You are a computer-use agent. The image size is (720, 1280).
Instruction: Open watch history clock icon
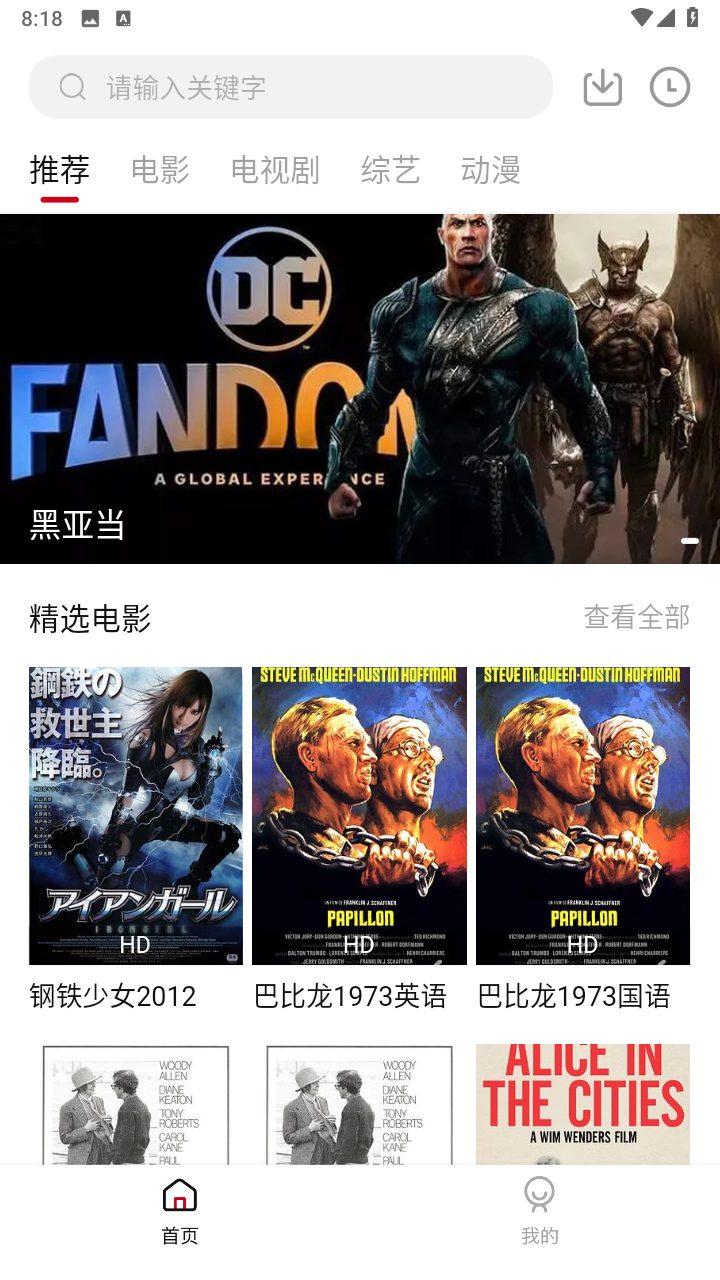670,87
